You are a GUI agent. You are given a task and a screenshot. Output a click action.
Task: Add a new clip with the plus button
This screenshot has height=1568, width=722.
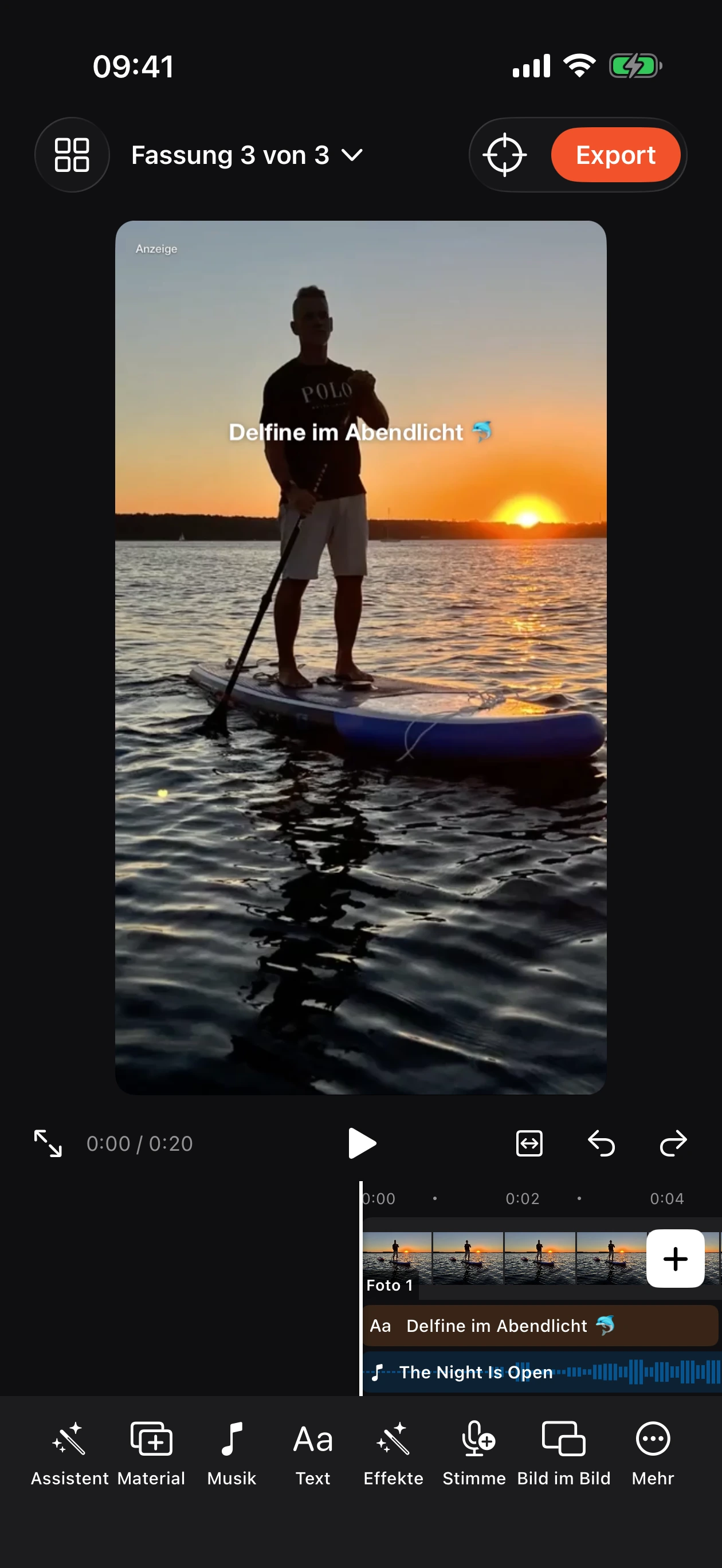point(675,1259)
